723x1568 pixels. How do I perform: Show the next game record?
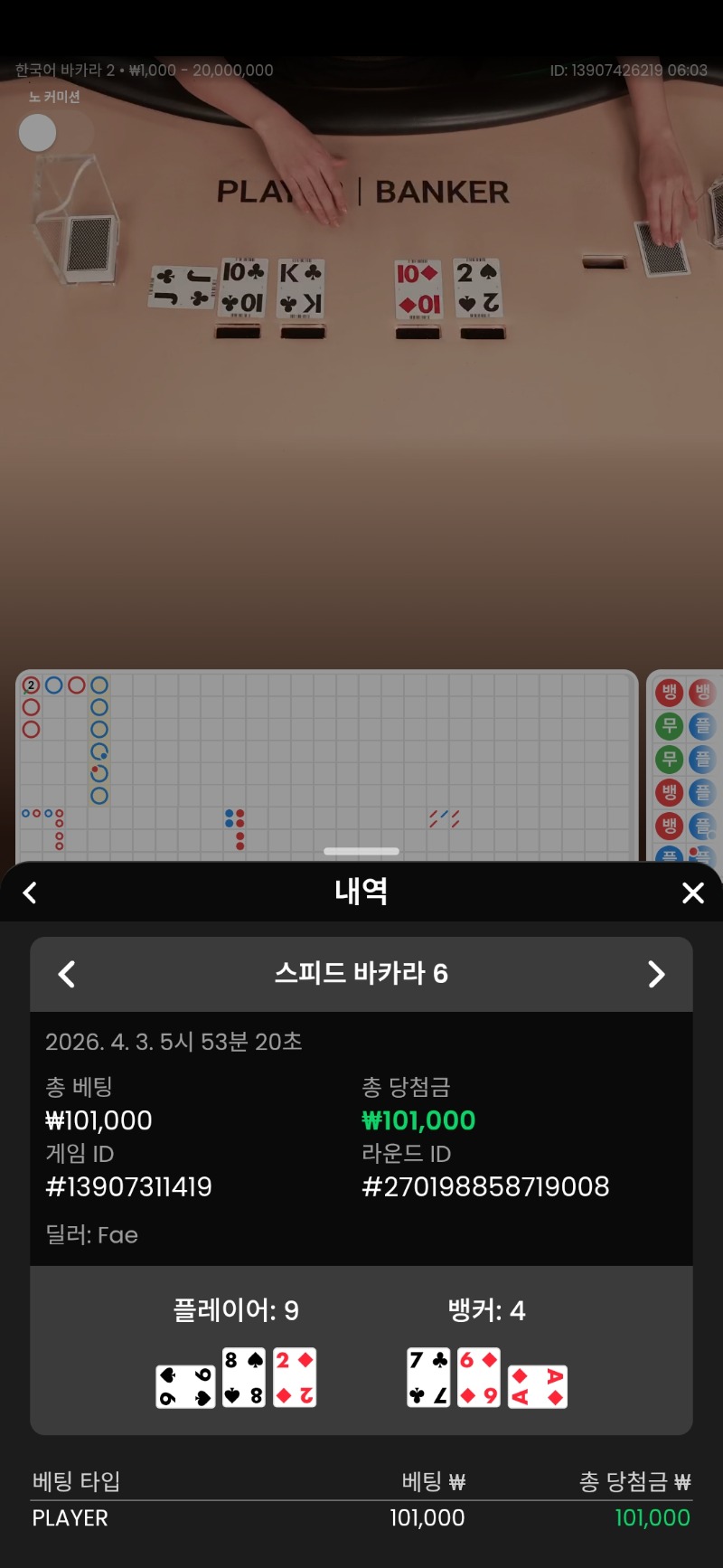(x=656, y=974)
